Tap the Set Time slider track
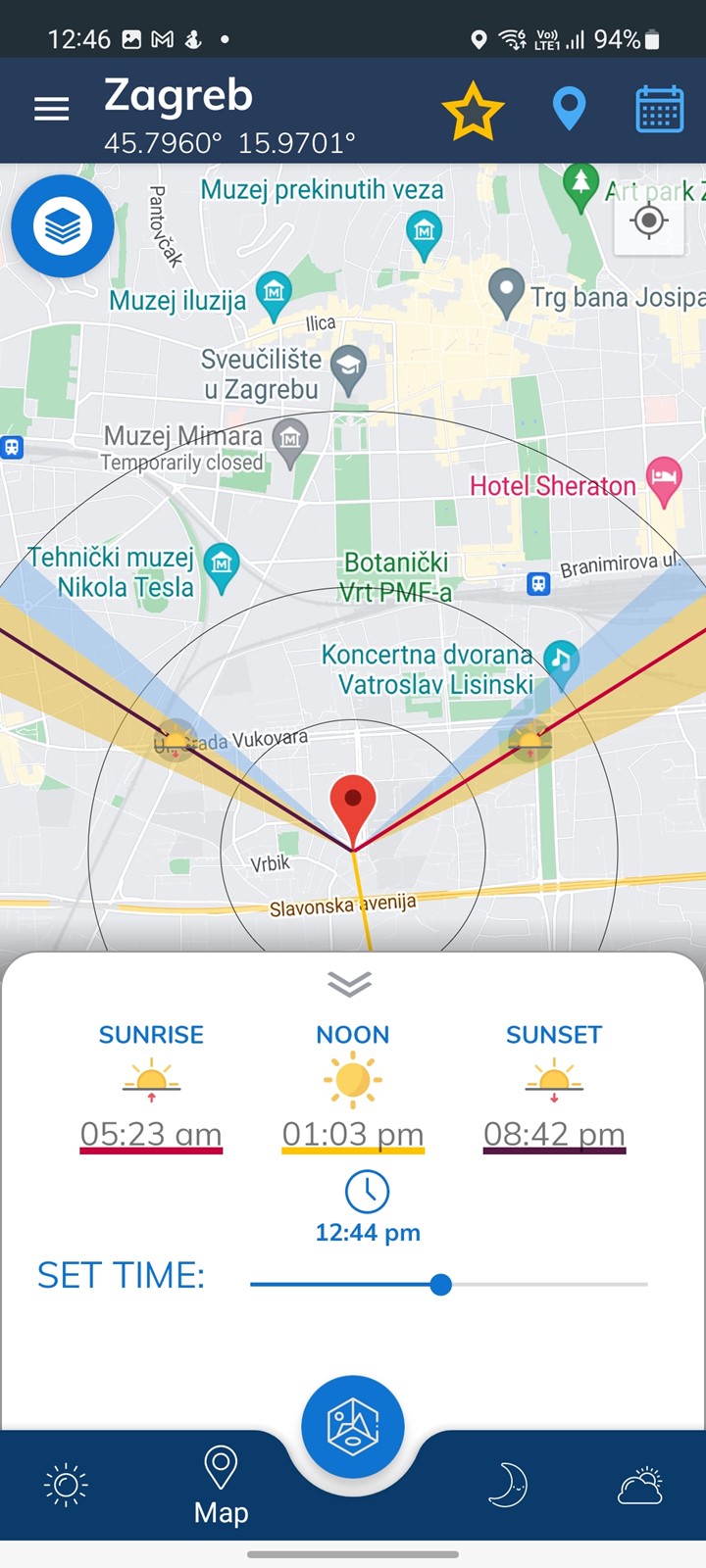The image size is (706, 1568). click(x=449, y=1284)
